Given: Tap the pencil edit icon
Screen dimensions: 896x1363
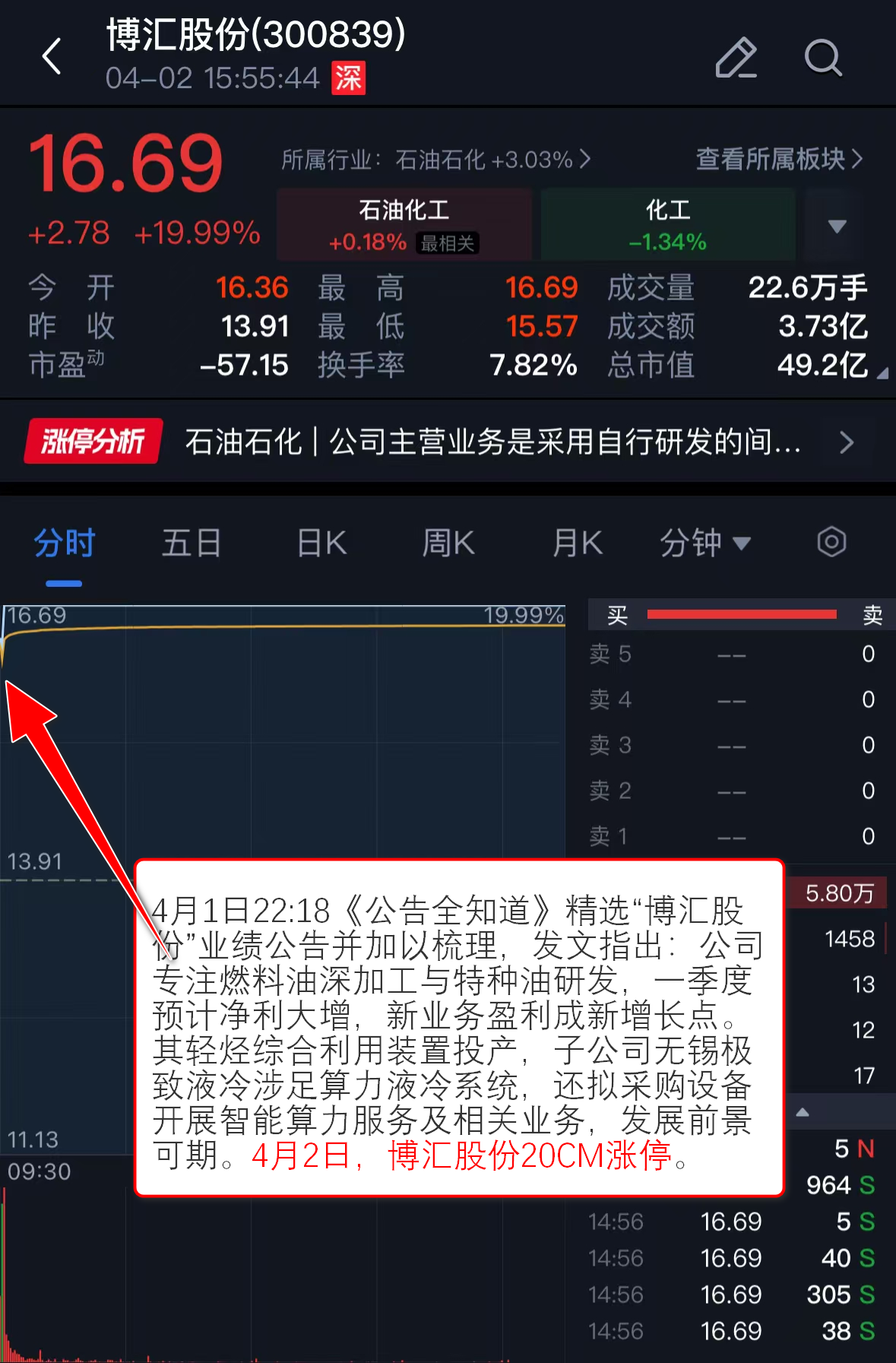Looking at the screenshot, I should pos(736,58).
